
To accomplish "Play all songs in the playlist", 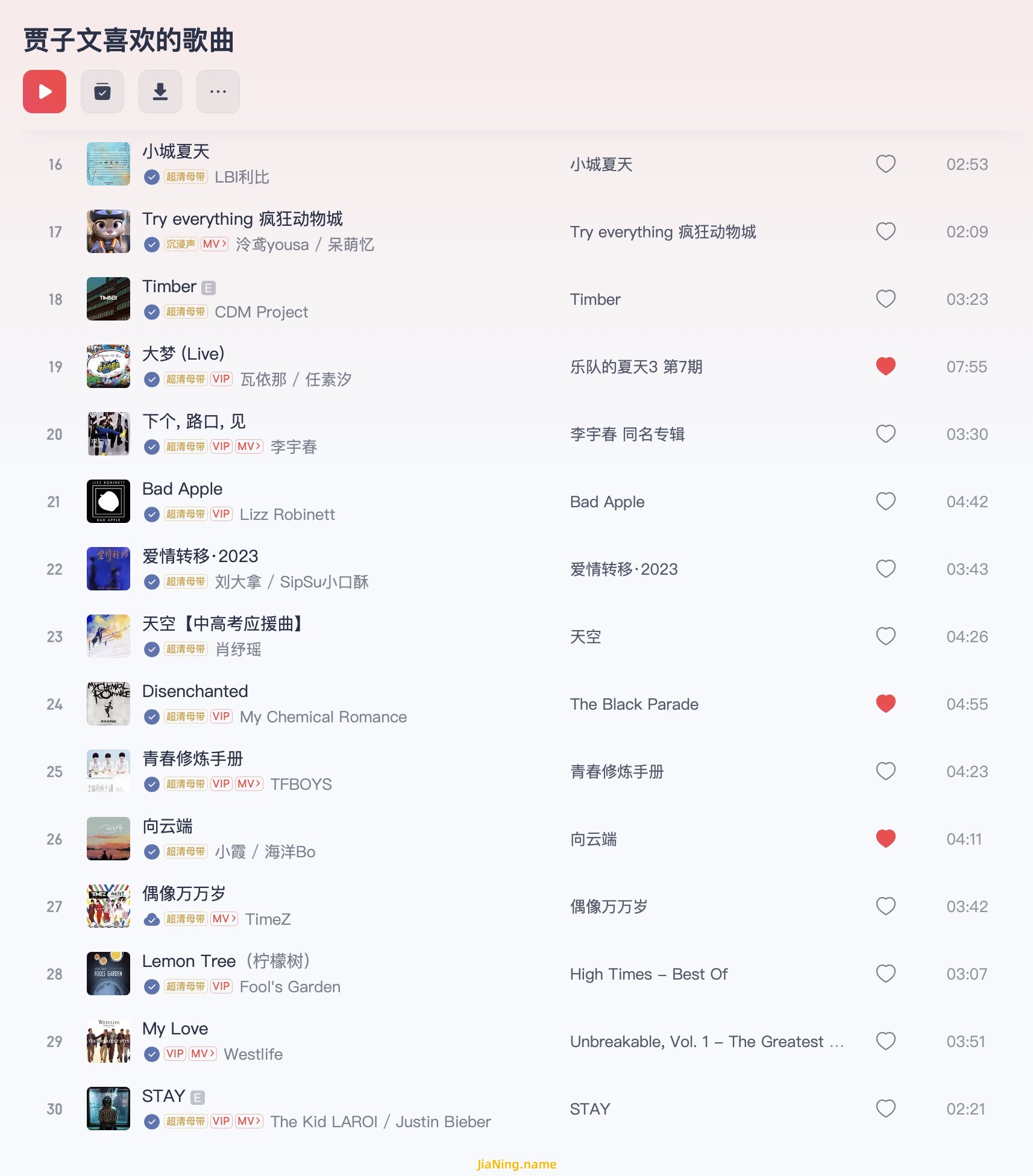I will click(45, 92).
